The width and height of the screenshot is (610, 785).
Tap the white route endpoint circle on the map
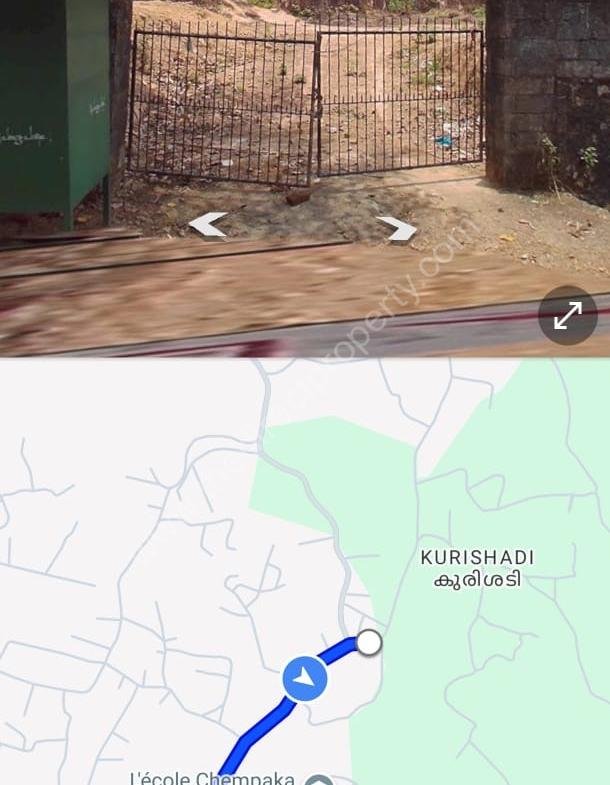pyautogui.click(x=369, y=642)
